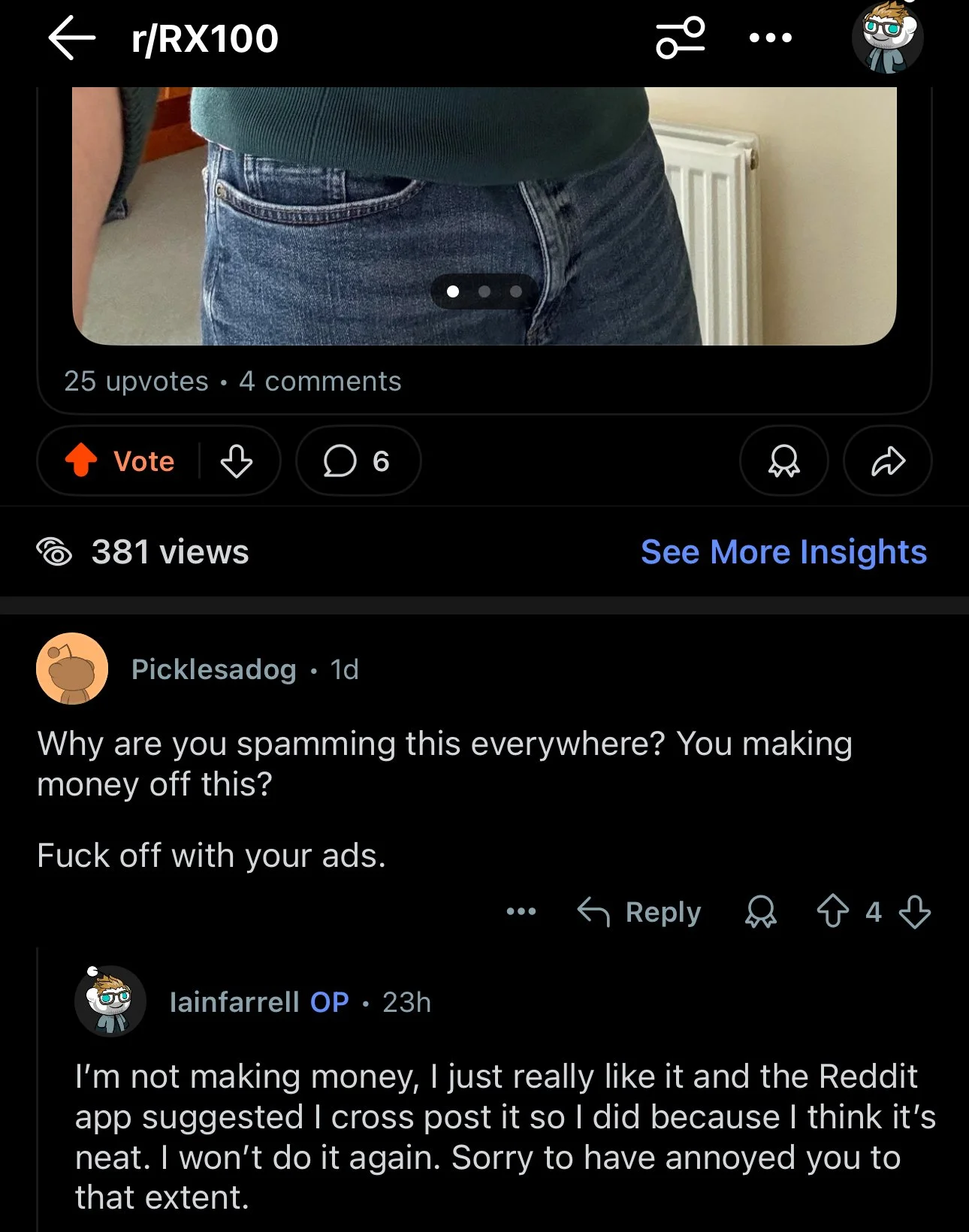Open comment sort and filter options
This screenshot has height=1232, width=969.
pyautogui.click(x=680, y=38)
